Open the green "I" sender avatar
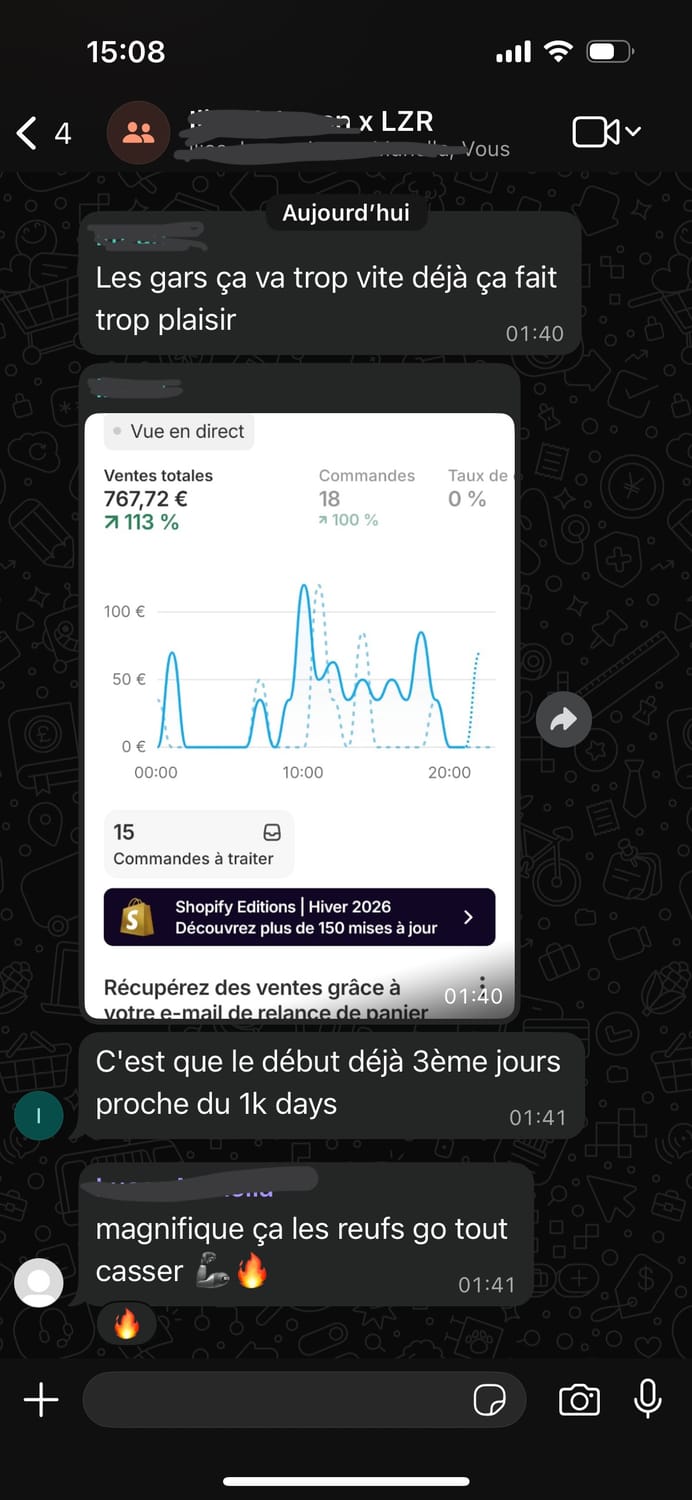 39,1116
